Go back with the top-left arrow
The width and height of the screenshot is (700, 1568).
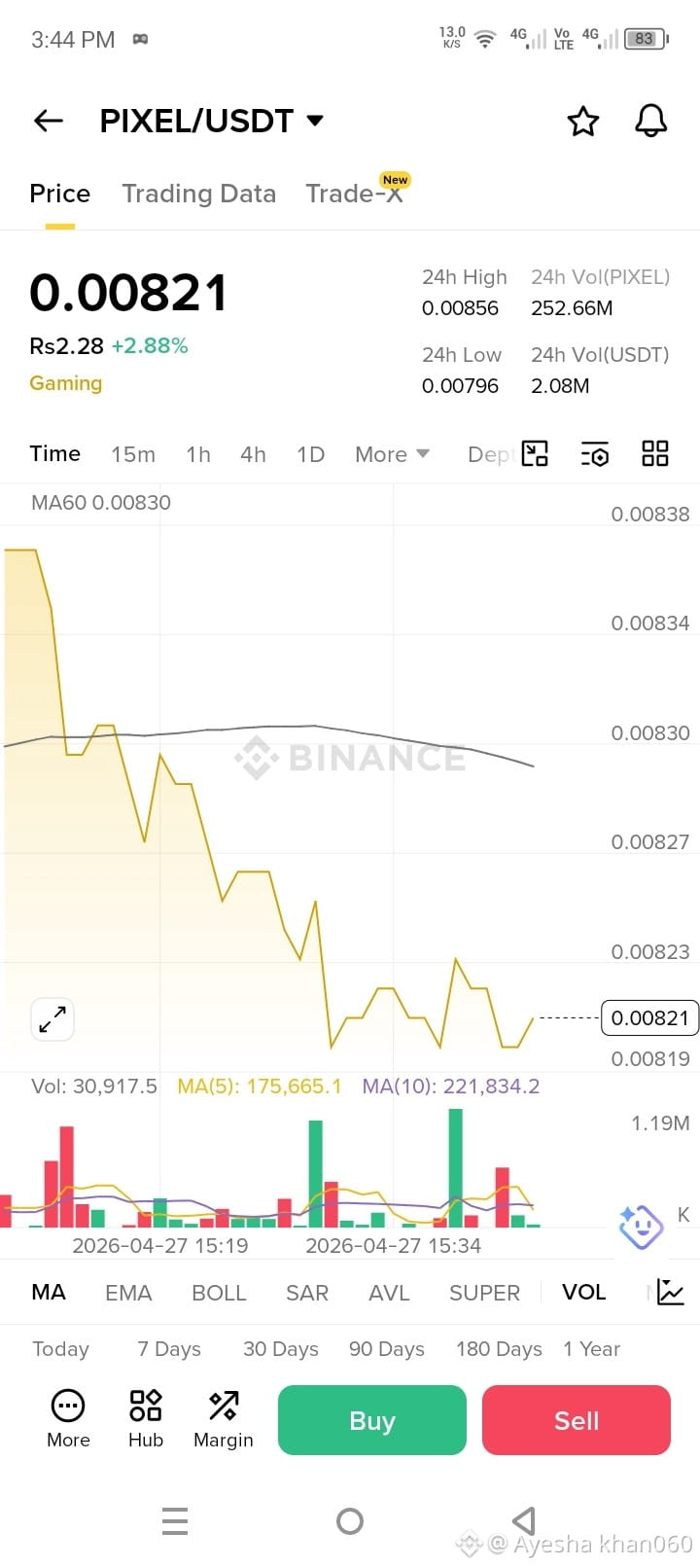49,121
